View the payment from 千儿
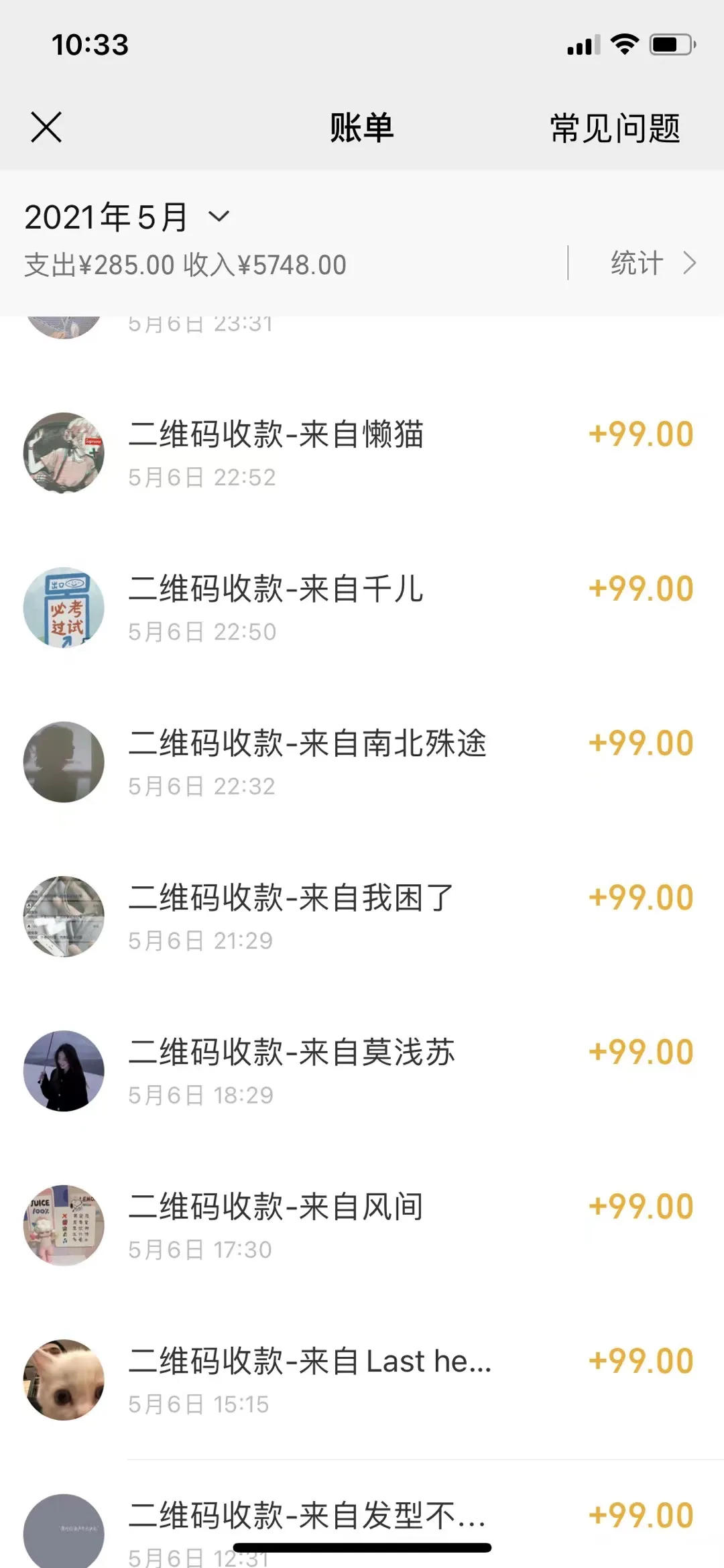 click(x=362, y=608)
